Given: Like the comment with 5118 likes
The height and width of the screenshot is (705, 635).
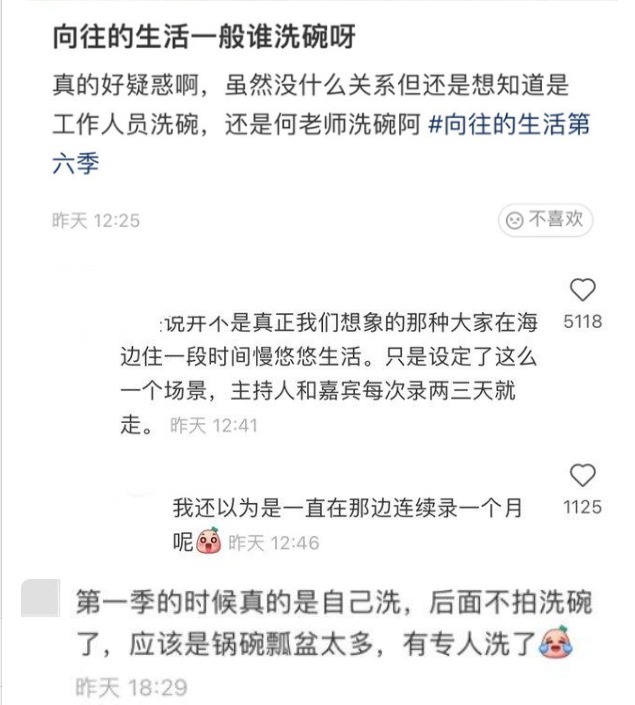Looking at the screenshot, I should (x=582, y=291).
